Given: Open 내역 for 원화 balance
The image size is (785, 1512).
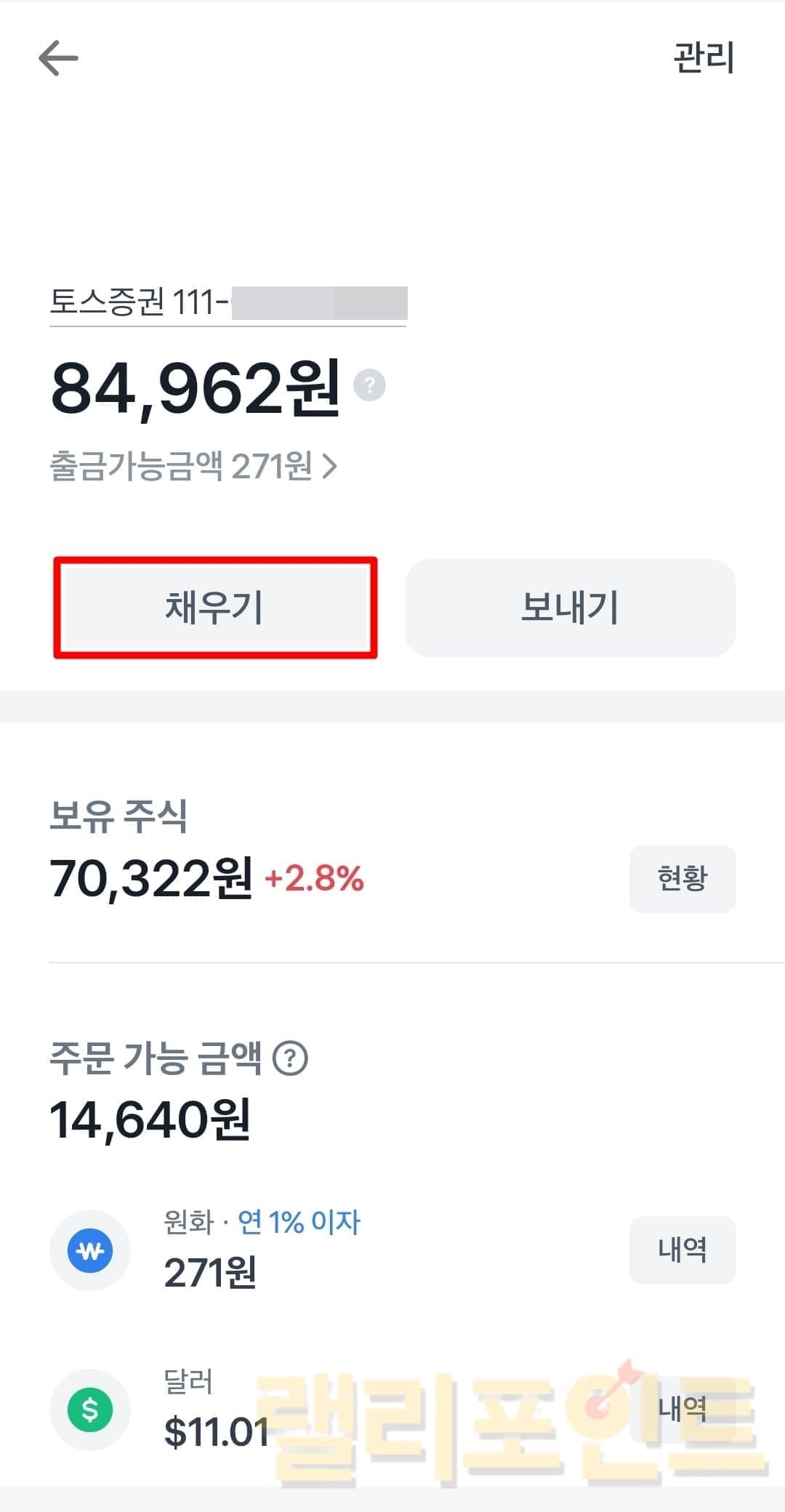Looking at the screenshot, I should pos(682,1250).
